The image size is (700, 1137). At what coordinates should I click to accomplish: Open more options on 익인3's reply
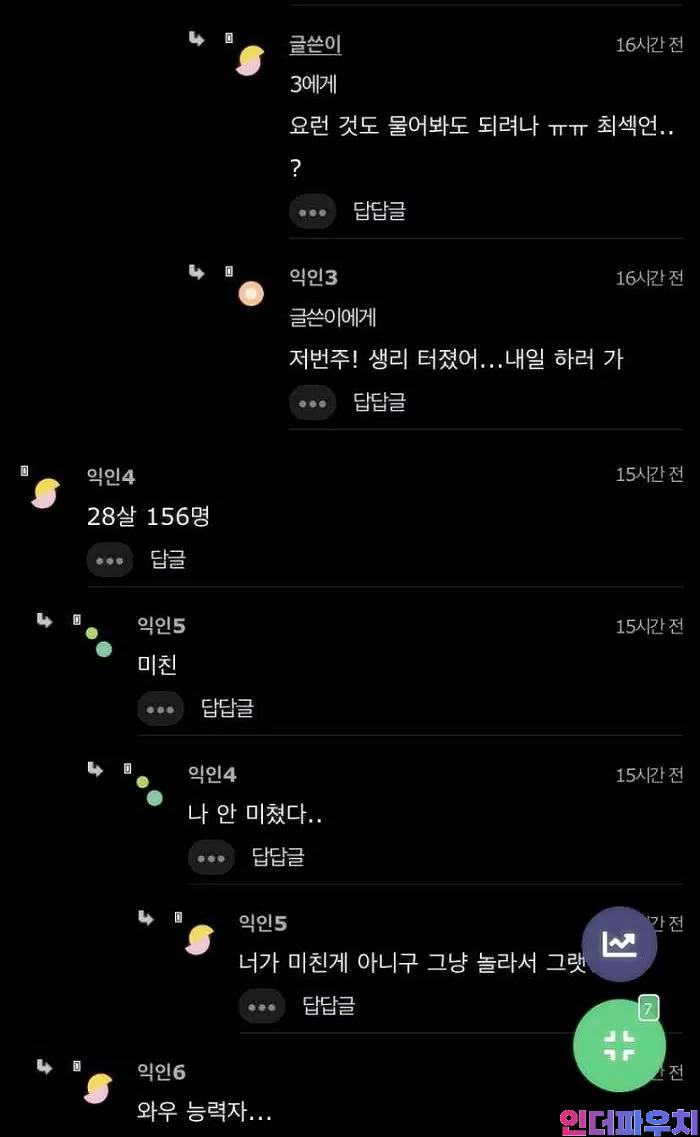[x=312, y=403]
